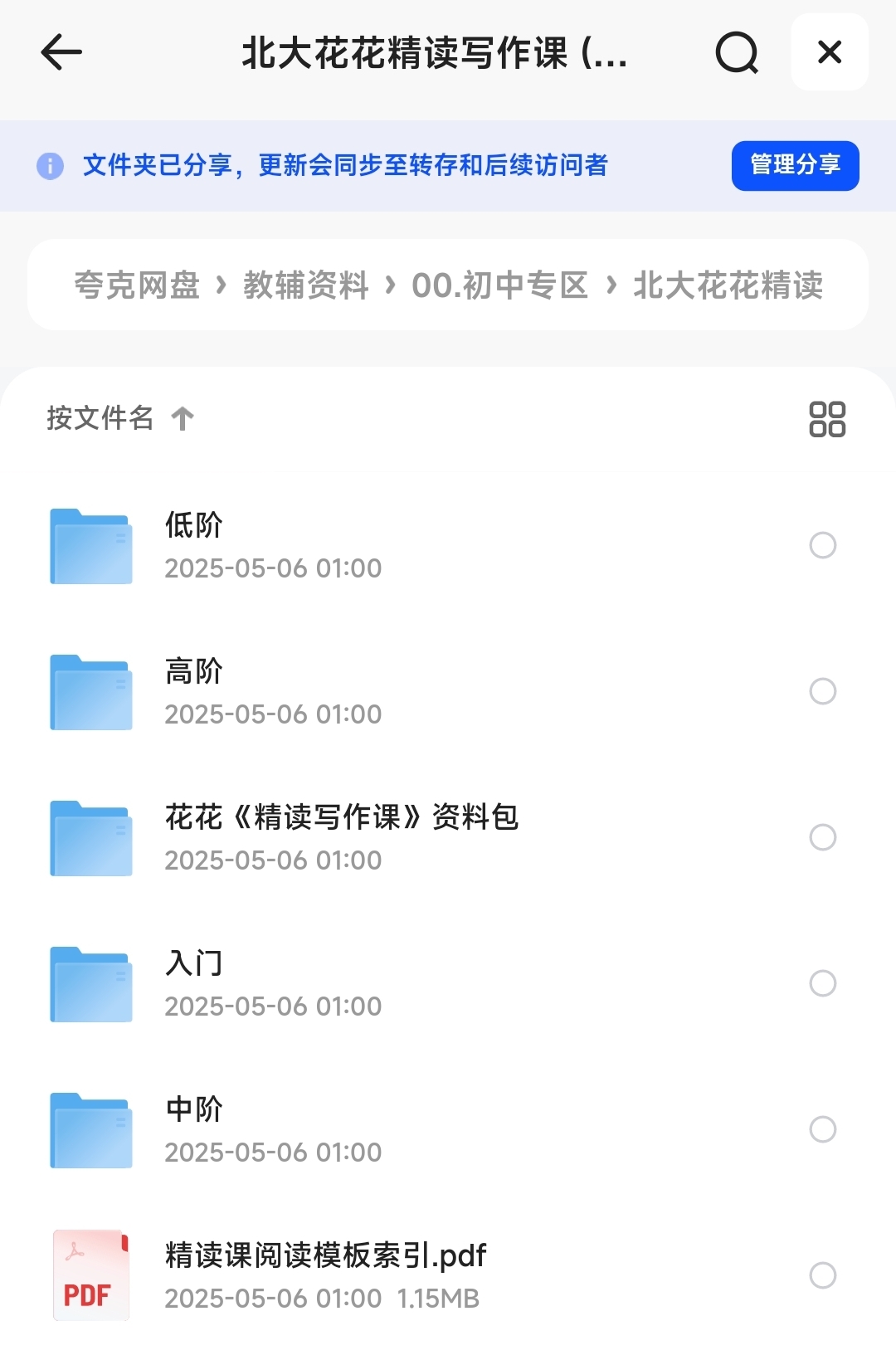Go back with the arrow icon
This screenshot has width=896, height=1355.
tap(61, 52)
